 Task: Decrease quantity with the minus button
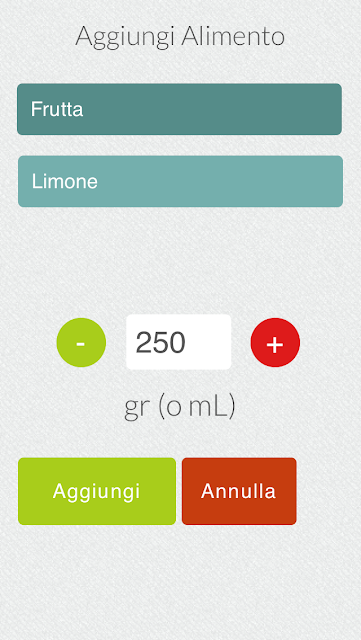[x=81, y=342]
